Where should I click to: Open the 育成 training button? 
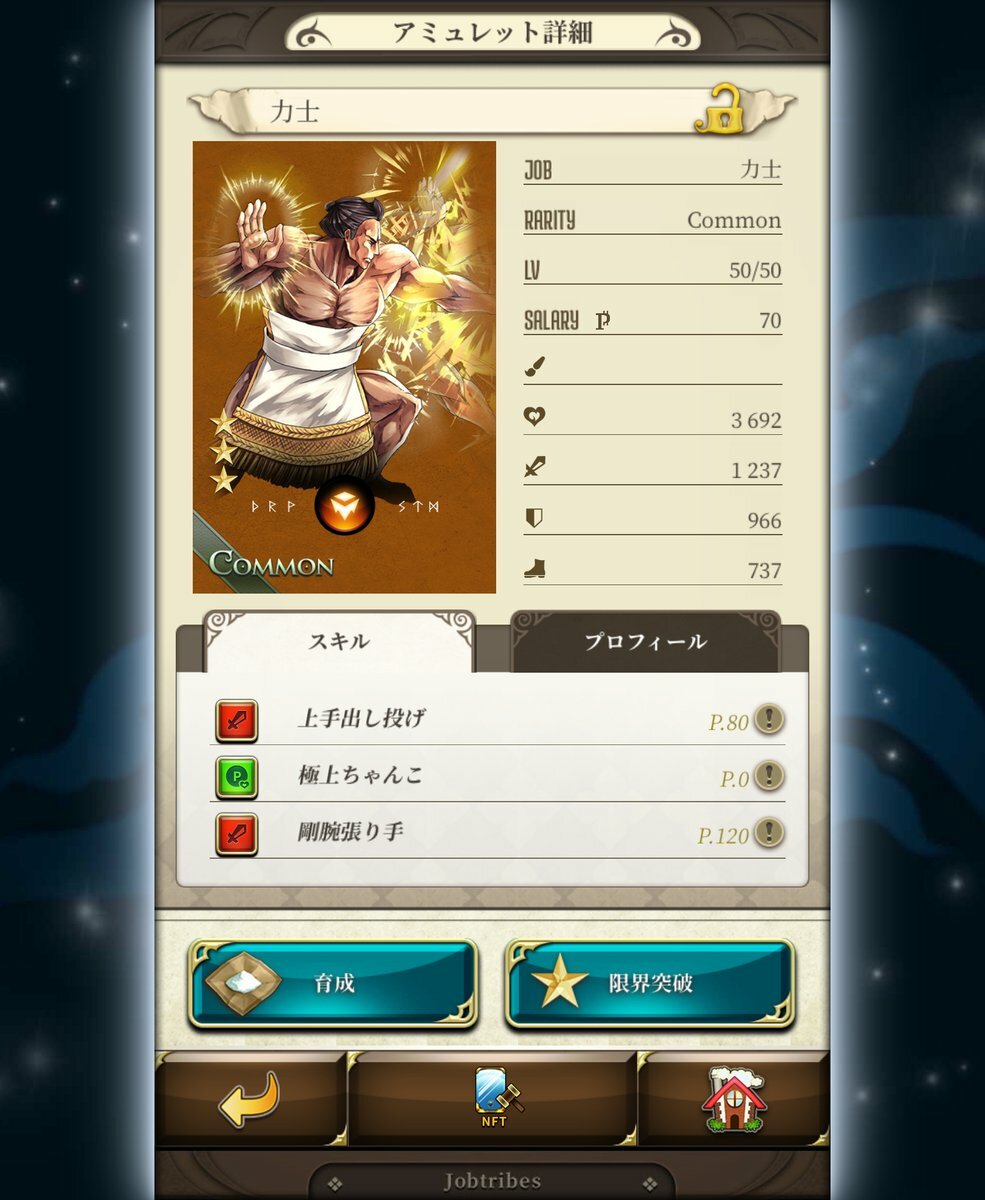pos(333,983)
